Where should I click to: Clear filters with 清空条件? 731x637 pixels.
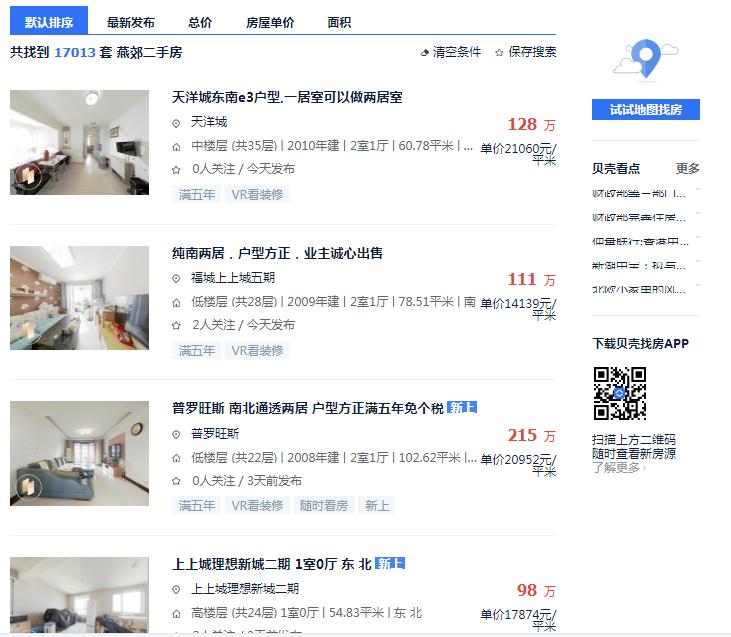point(451,52)
